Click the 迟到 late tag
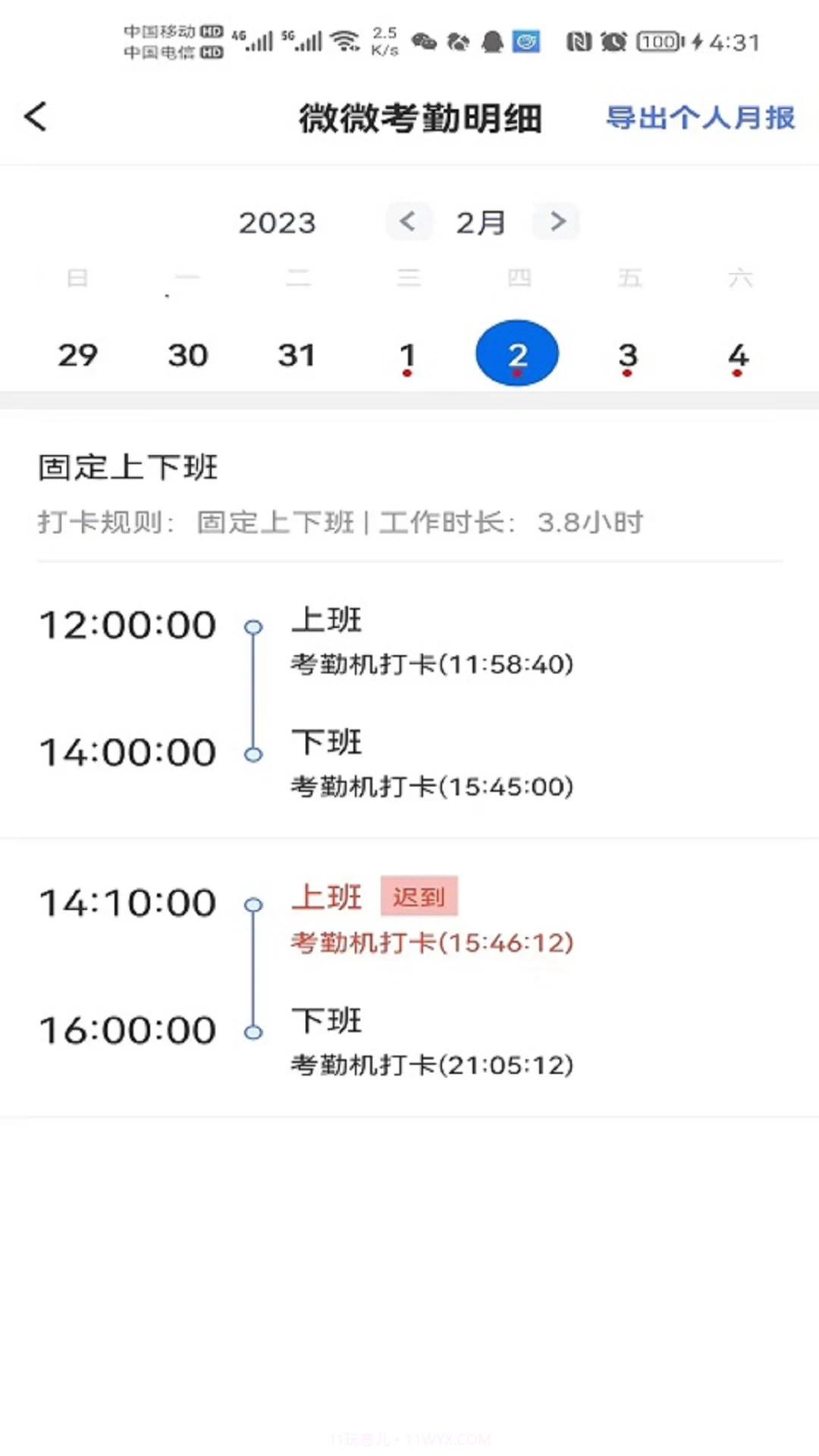This screenshot has width=819, height=1456. (x=419, y=896)
